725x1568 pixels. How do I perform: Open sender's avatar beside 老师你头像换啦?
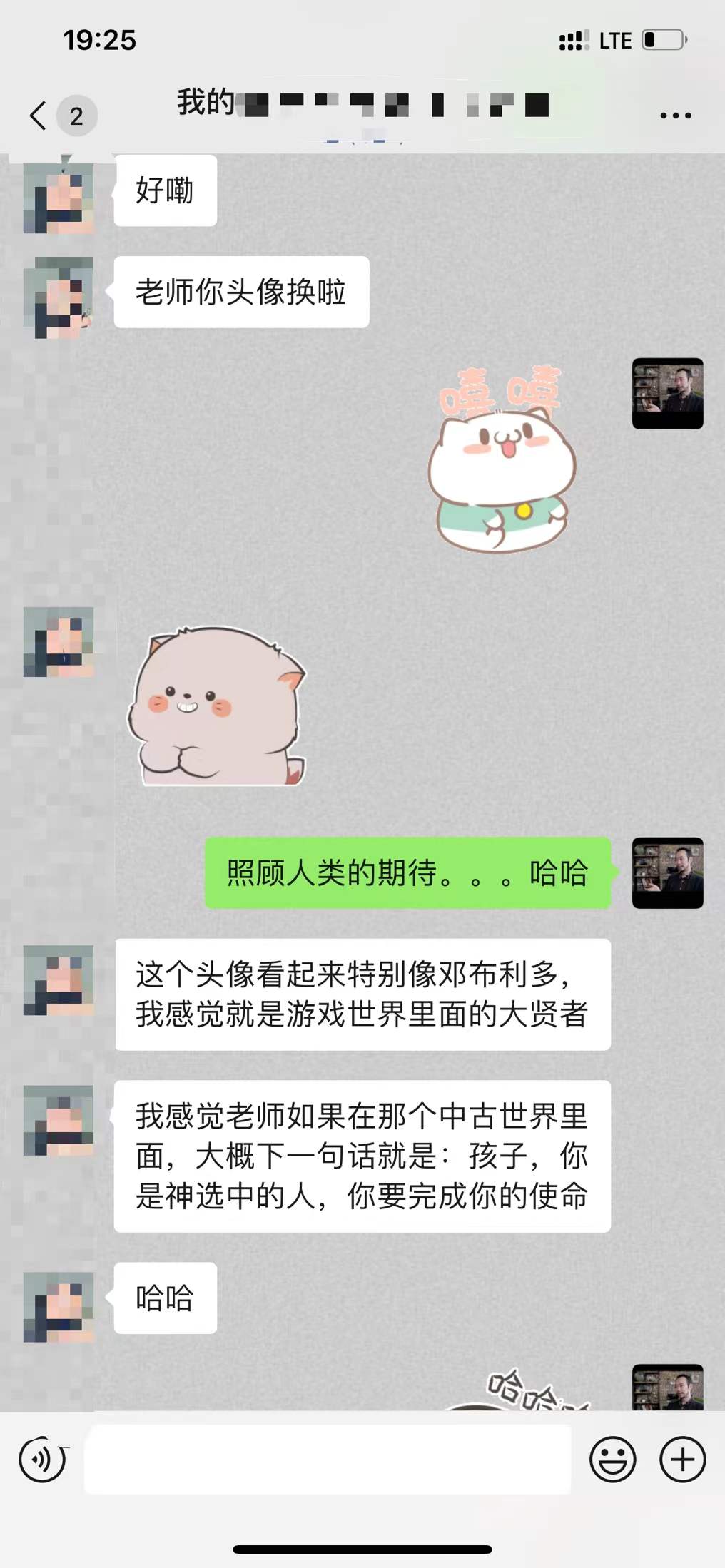[x=59, y=297]
